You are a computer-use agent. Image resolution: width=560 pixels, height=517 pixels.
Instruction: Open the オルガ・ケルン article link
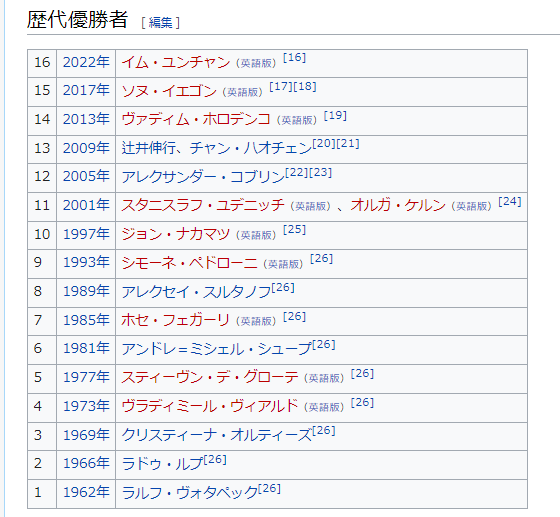[x=398, y=205]
